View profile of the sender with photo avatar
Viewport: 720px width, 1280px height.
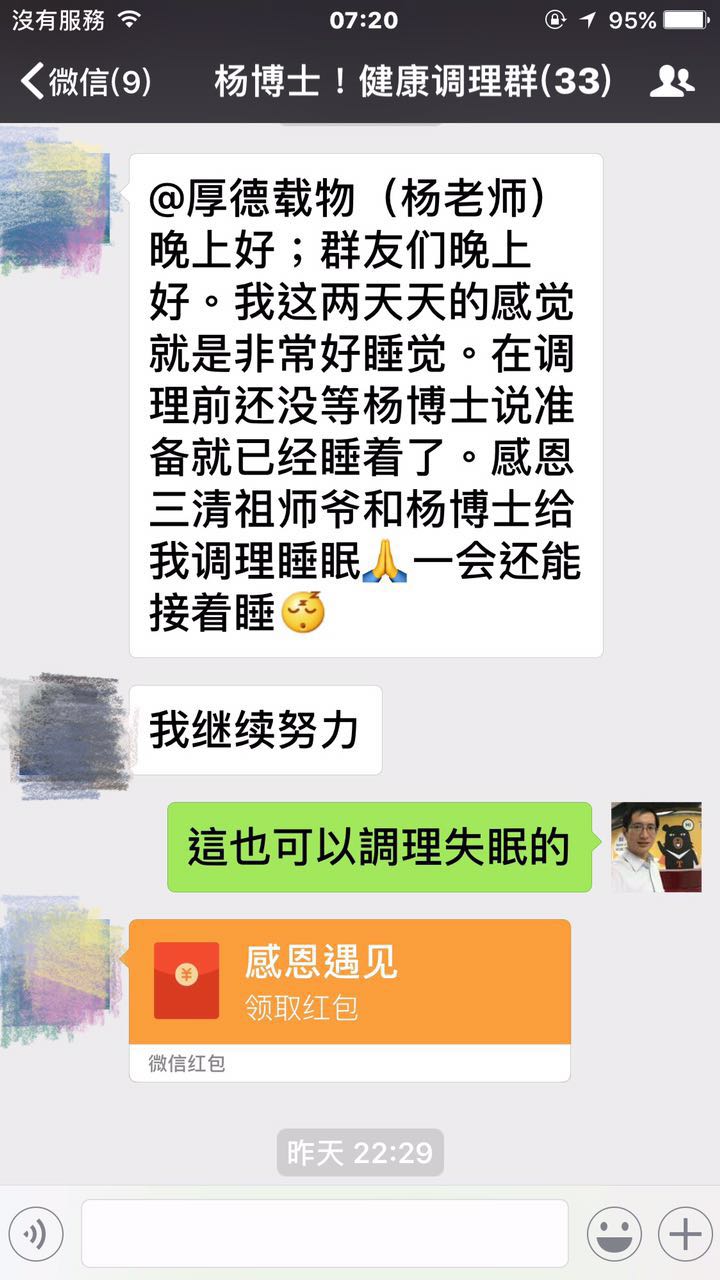[656, 847]
